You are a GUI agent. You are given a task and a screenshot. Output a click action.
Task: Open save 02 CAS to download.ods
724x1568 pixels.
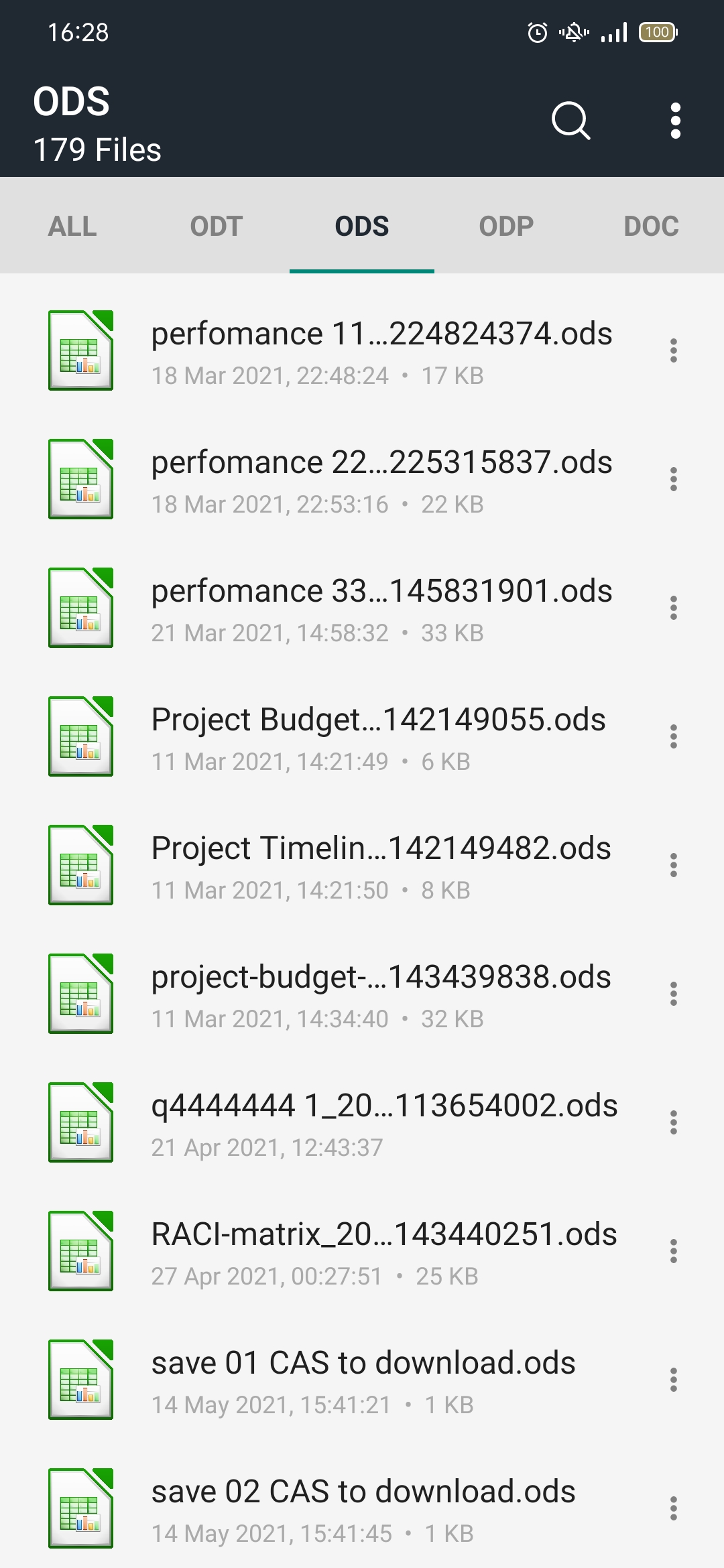(363, 1508)
